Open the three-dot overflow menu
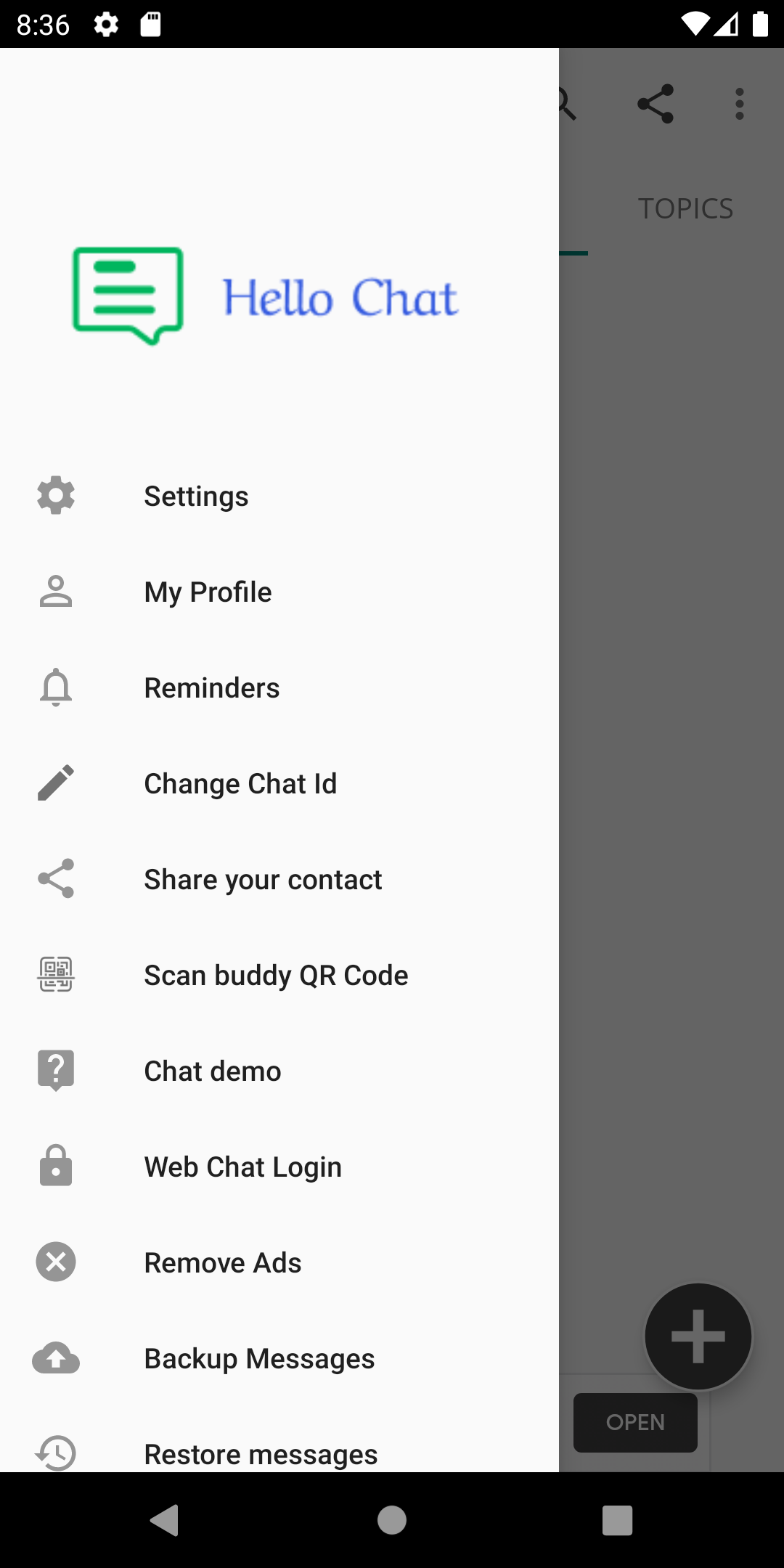The height and width of the screenshot is (1568, 784). click(x=740, y=104)
